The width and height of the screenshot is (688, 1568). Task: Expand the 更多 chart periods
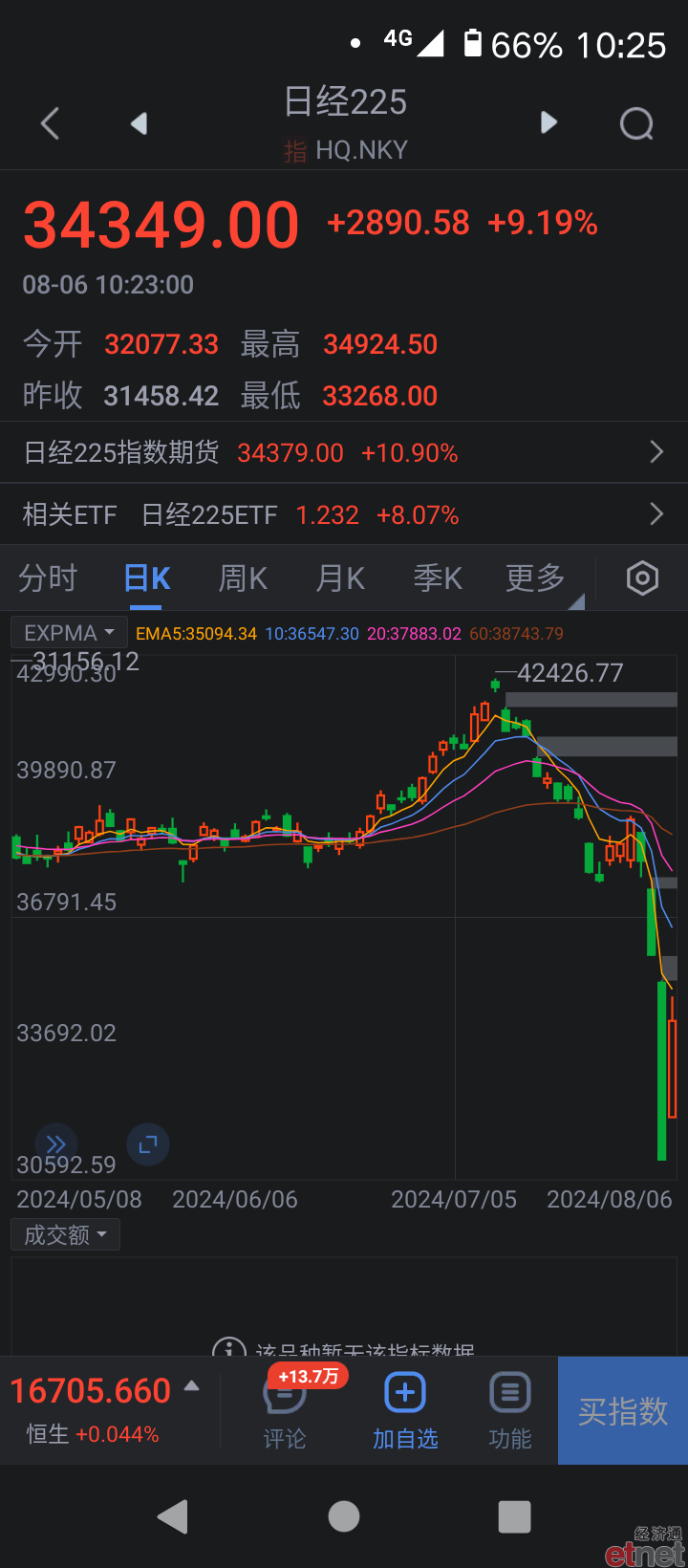[x=536, y=578]
